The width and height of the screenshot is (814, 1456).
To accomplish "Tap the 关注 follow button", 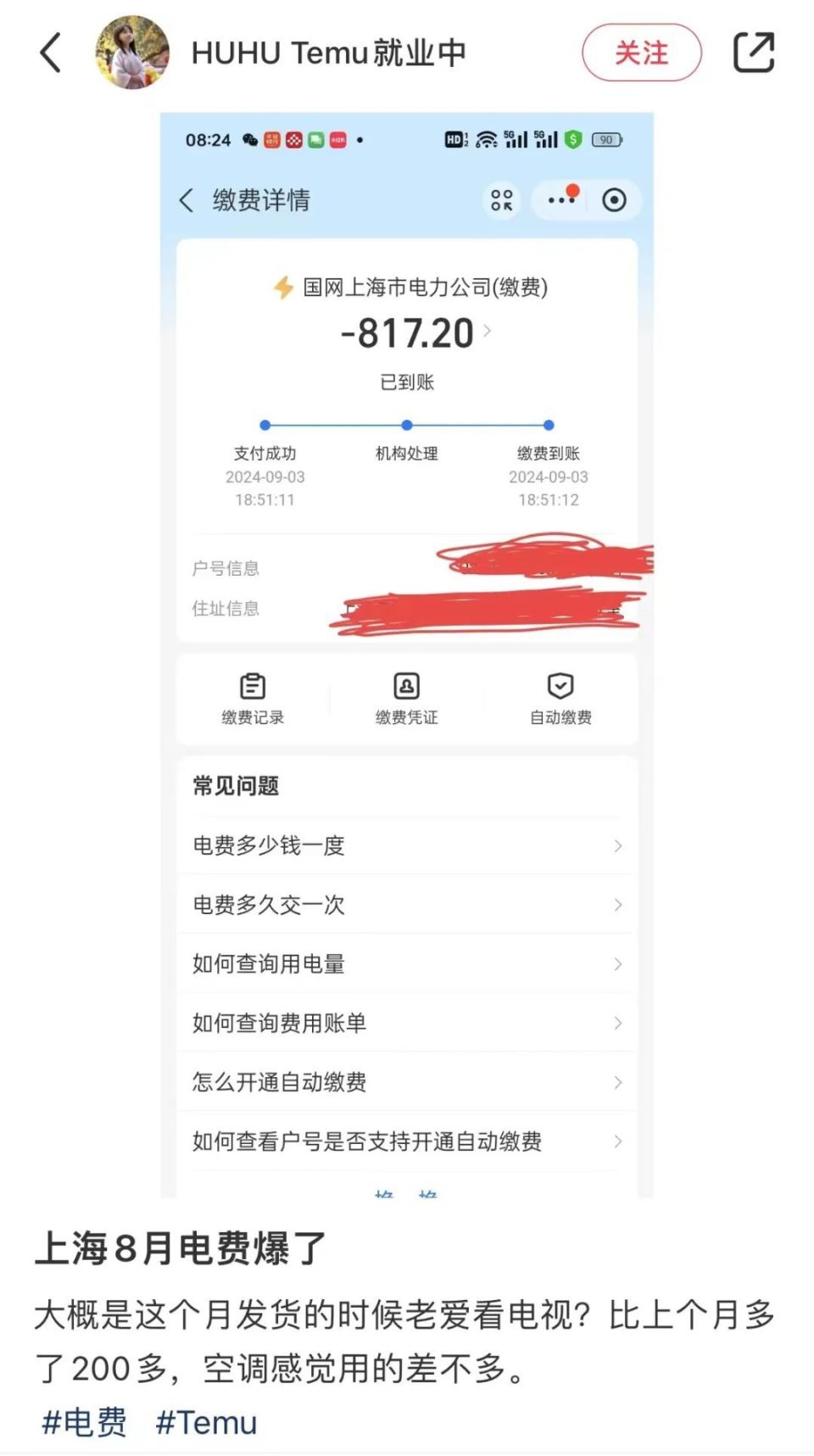I will pyautogui.click(x=642, y=53).
